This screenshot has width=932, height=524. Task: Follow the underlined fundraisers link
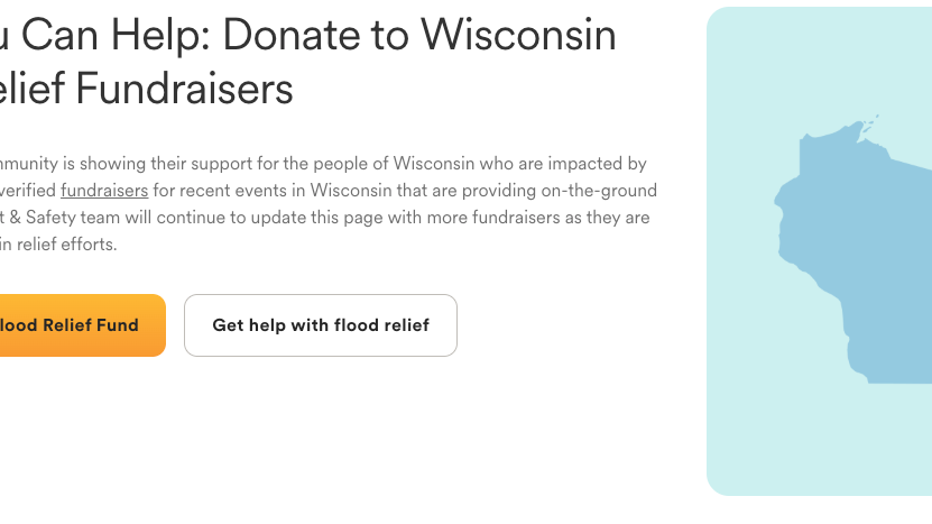104,190
